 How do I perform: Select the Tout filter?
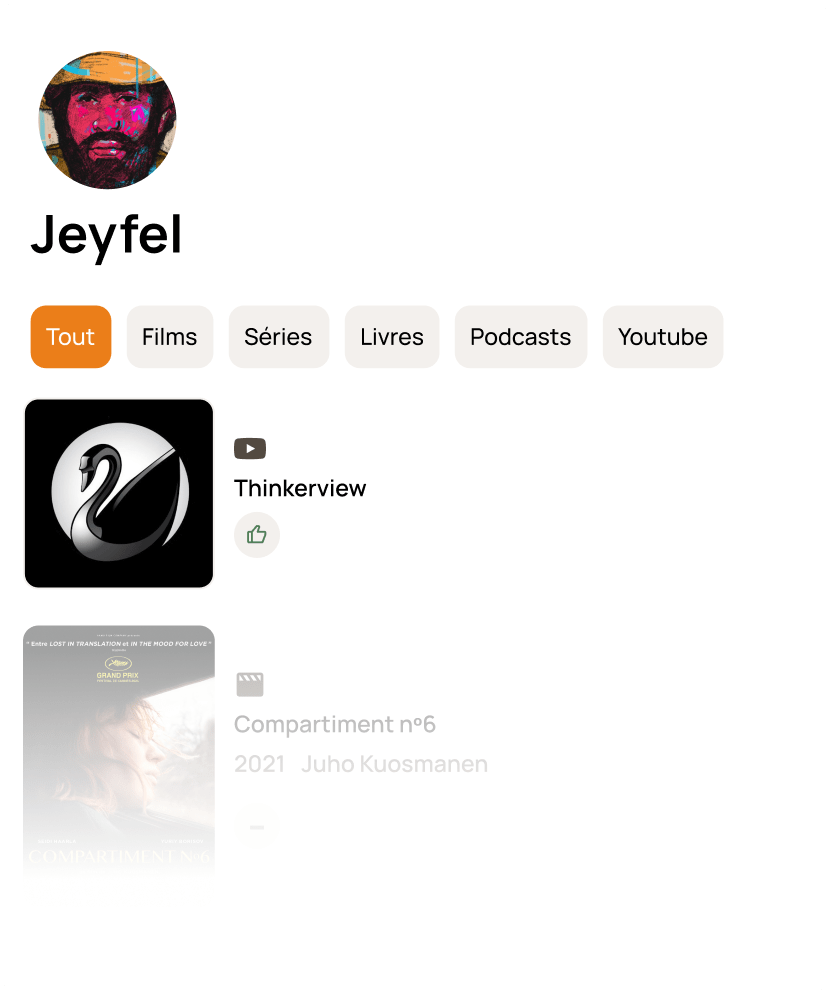click(70, 337)
